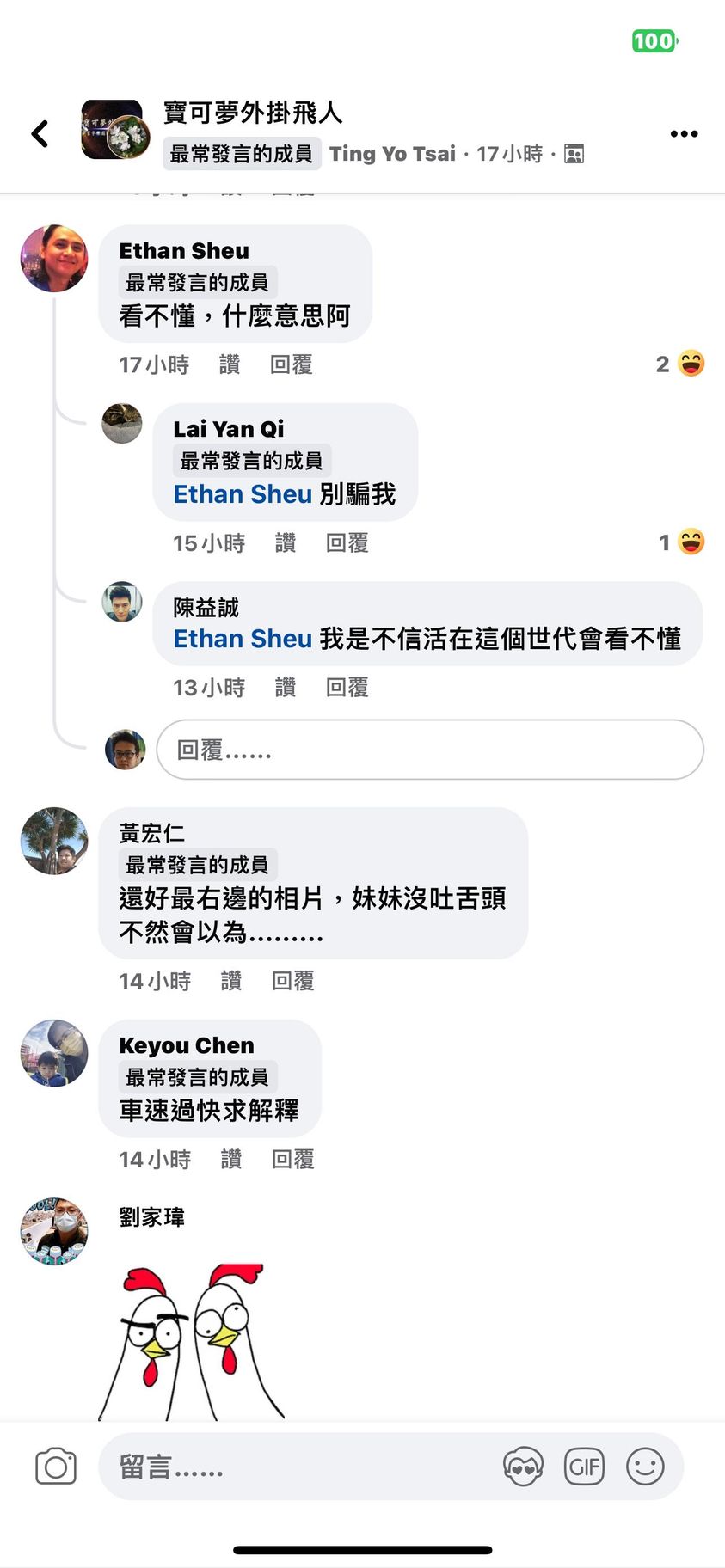Viewport: 725px width, 1568px height.
Task: Like 黃宏仁's comment
Action: [231, 981]
